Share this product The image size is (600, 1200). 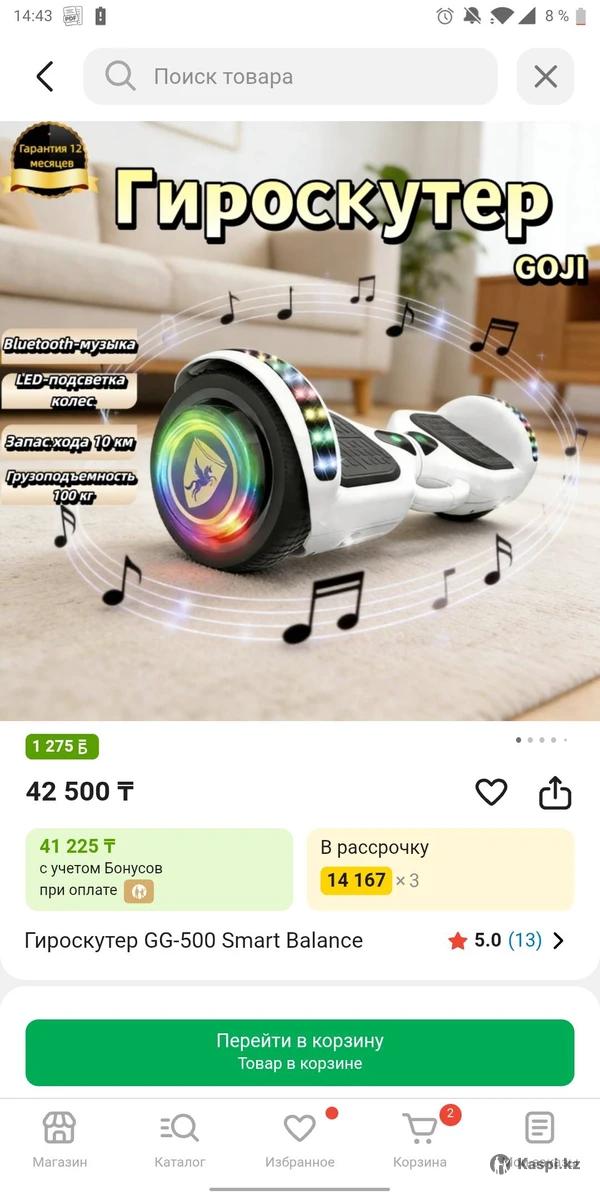coord(555,793)
